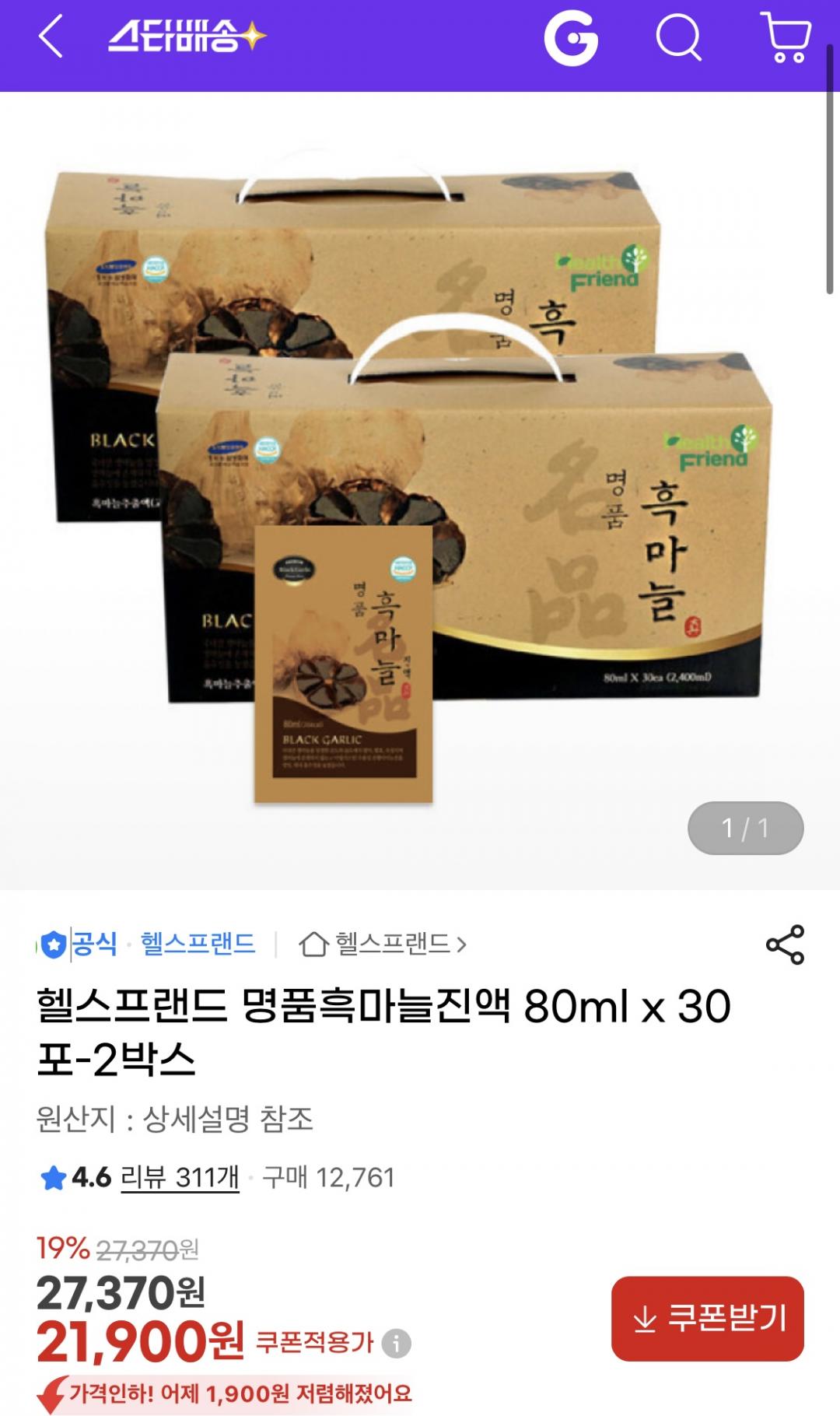Open search from the magnifier icon
This screenshot has height=1416, width=840.
[678, 37]
